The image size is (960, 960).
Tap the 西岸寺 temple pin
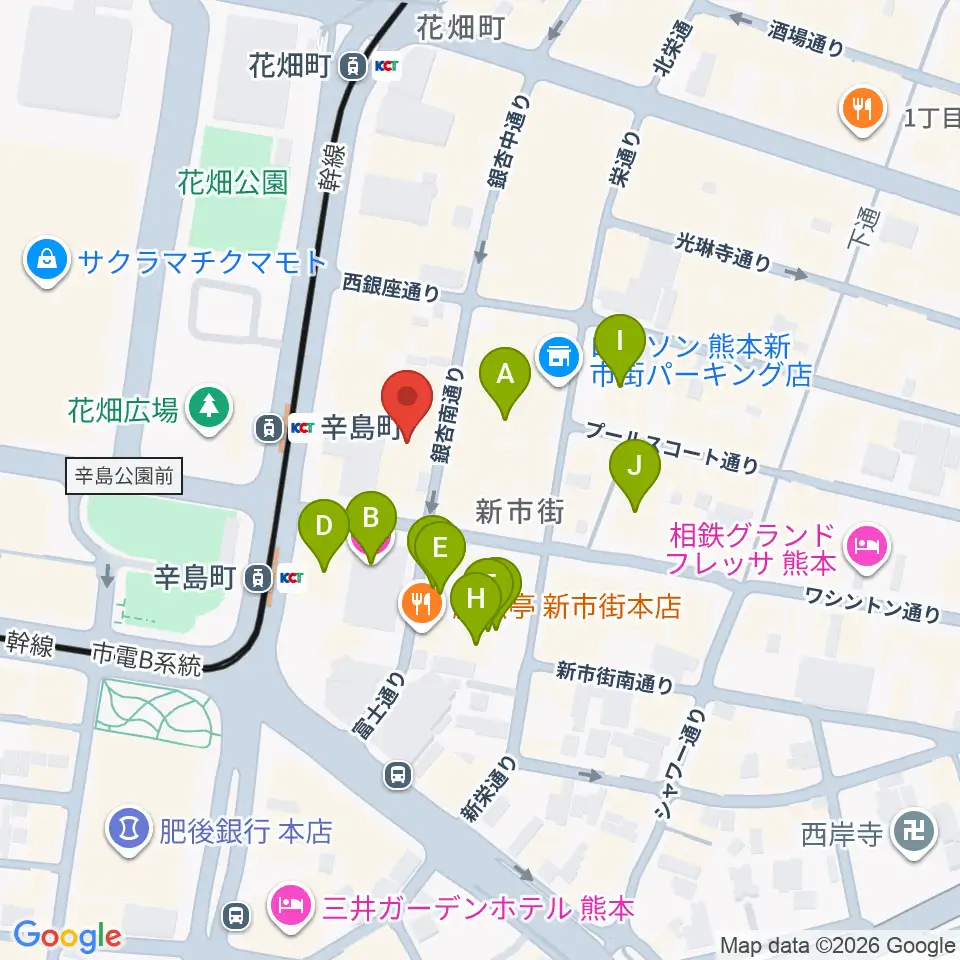pyautogui.click(x=914, y=833)
